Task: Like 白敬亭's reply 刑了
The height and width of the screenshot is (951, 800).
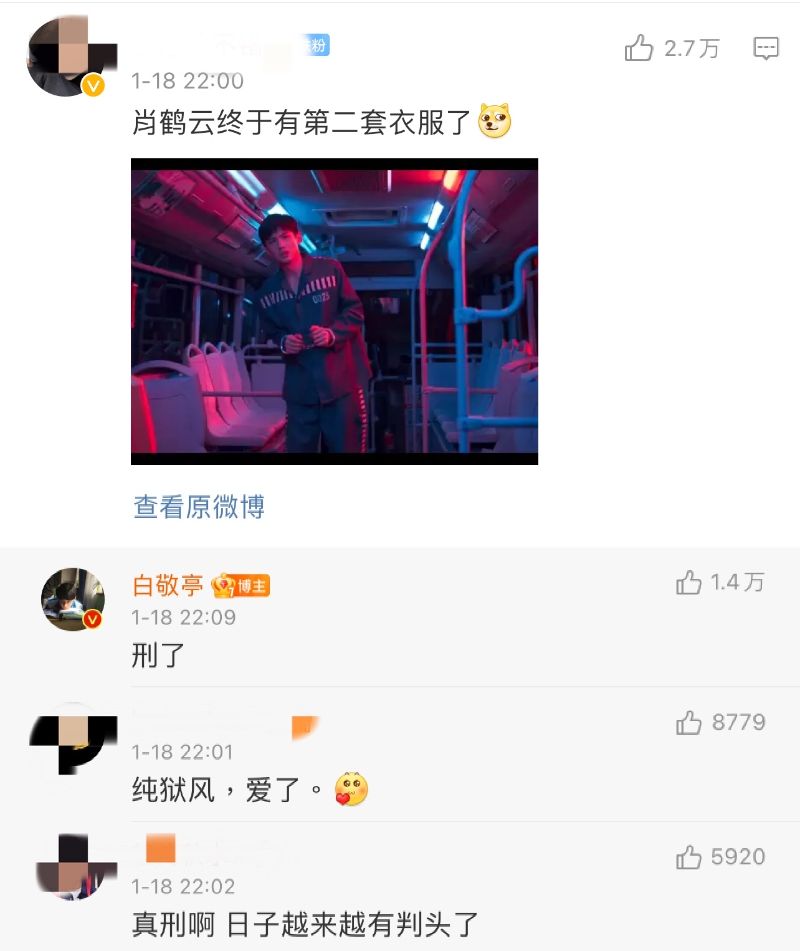Action: (x=689, y=583)
